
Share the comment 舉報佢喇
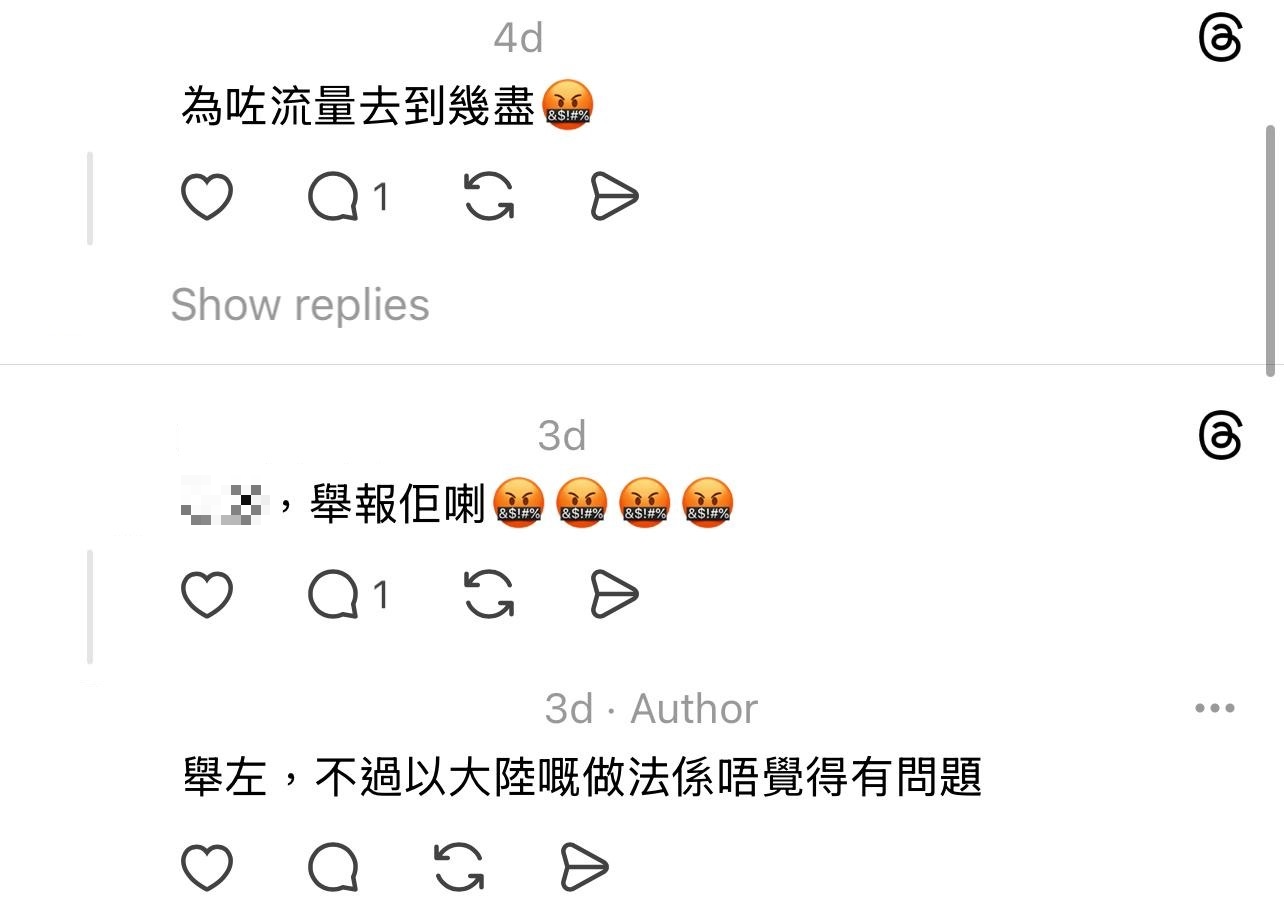614,595
